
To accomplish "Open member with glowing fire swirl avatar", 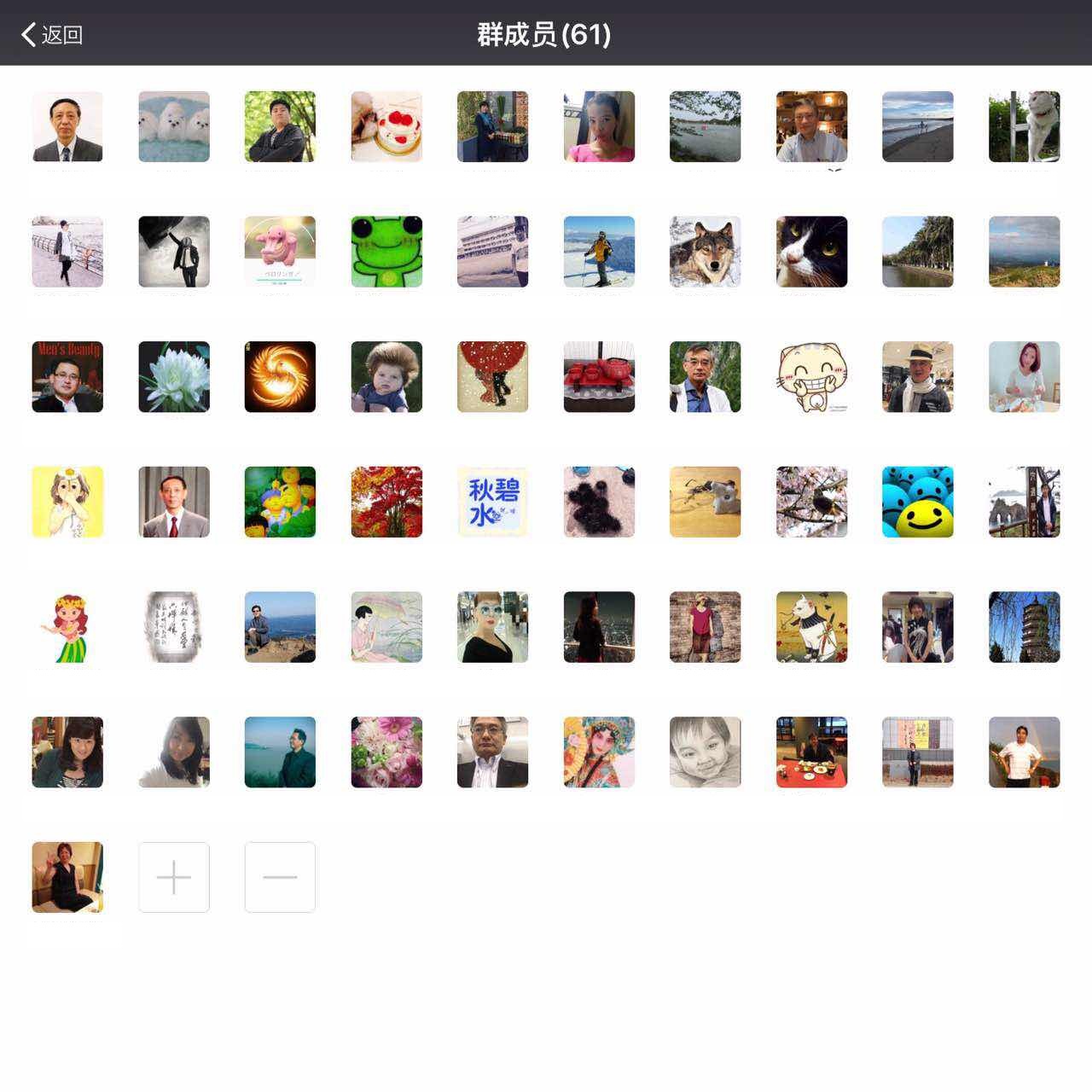I will click(x=280, y=376).
